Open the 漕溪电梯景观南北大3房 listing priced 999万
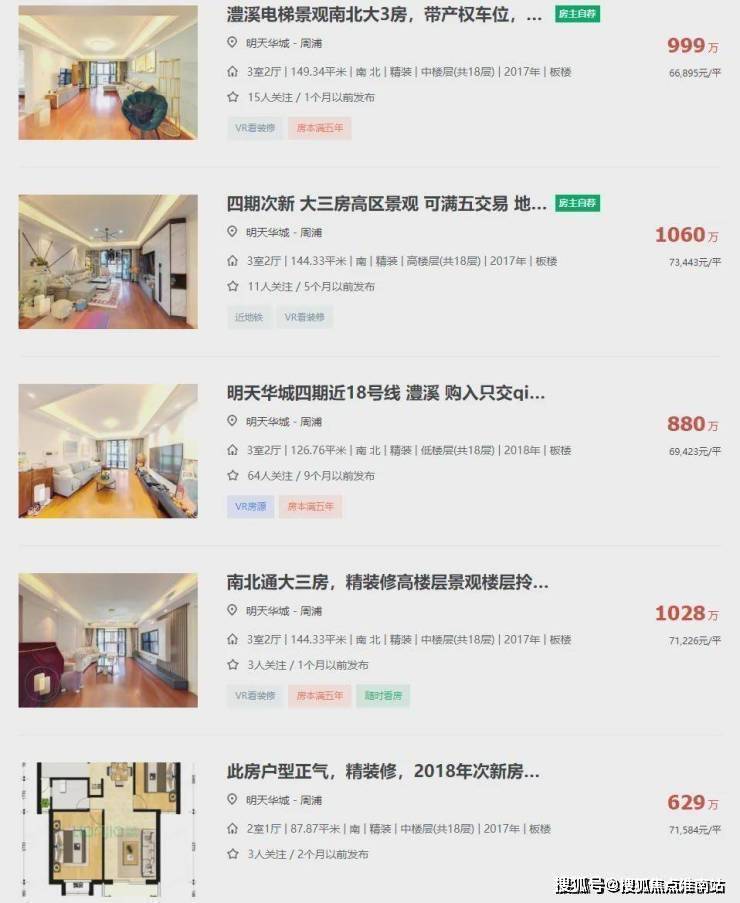This screenshot has width=740, height=903. pos(385,16)
